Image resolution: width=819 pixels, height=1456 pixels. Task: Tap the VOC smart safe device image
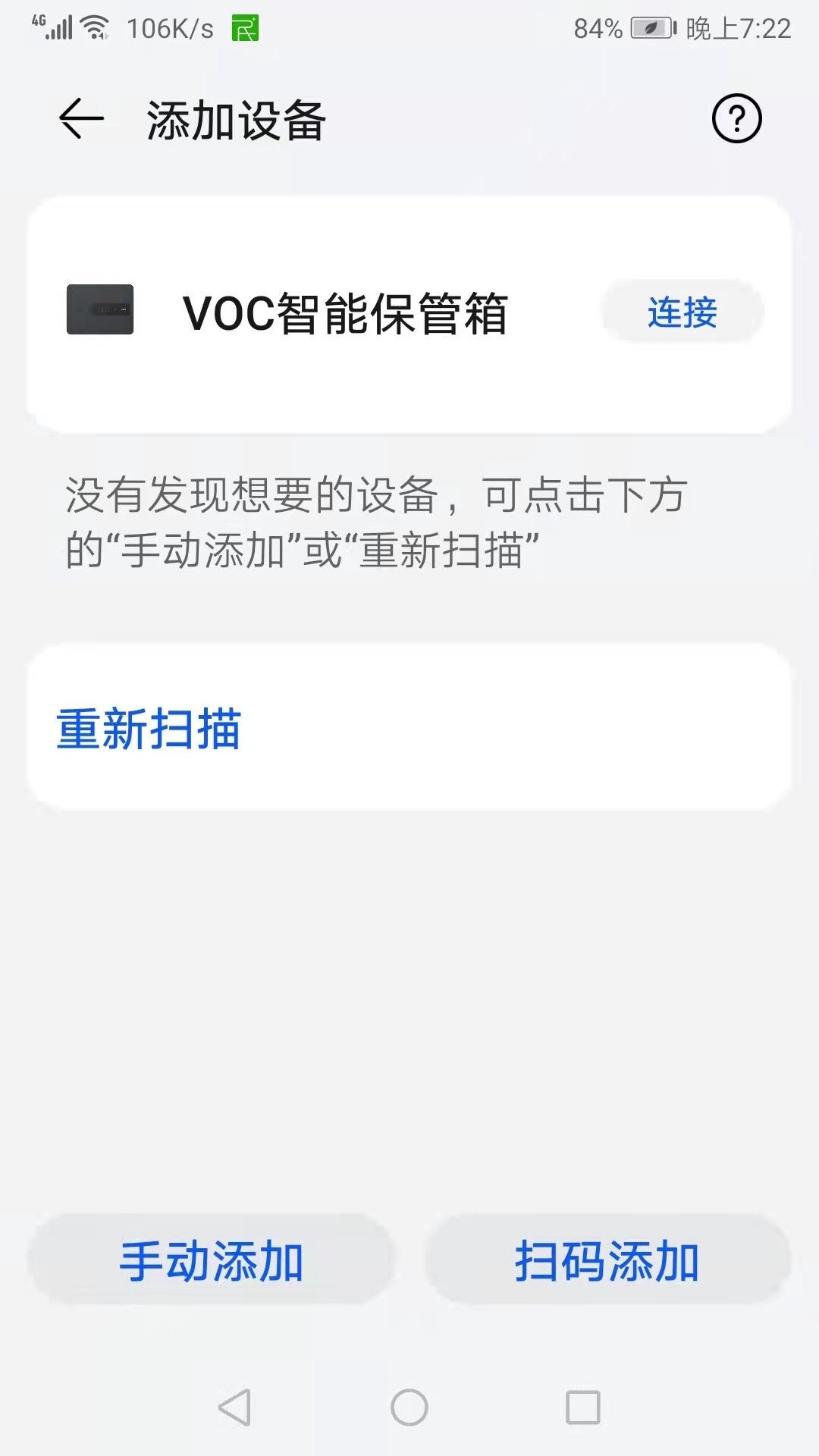click(x=101, y=311)
